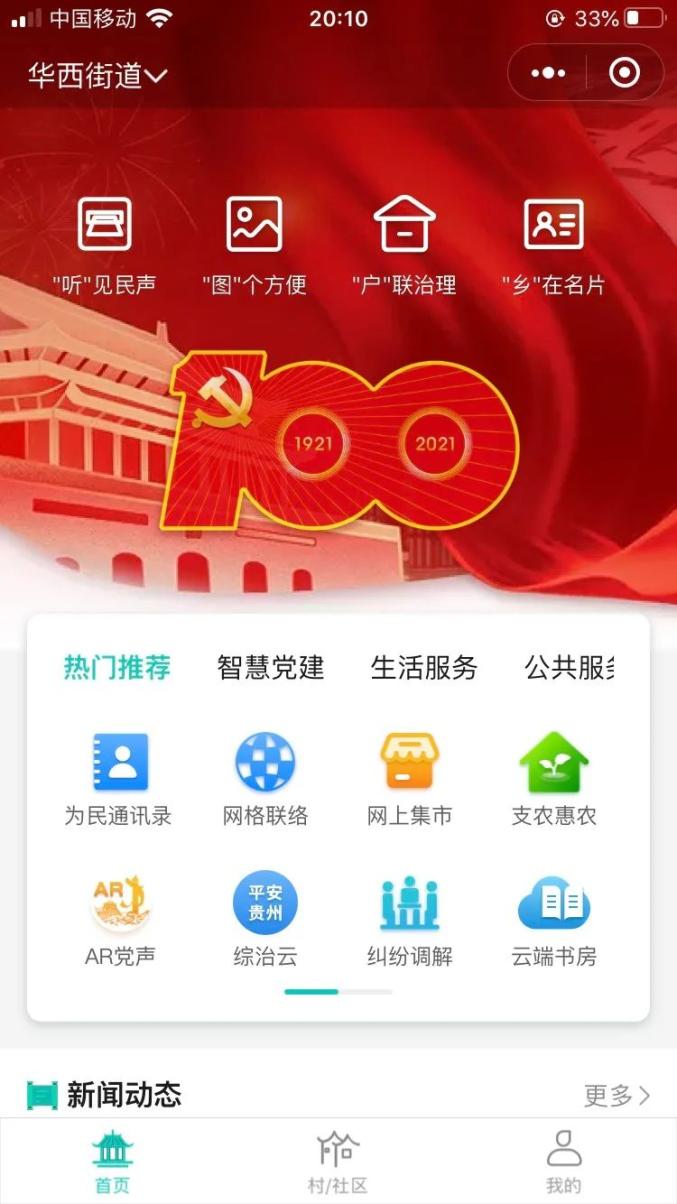The height and width of the screenshot is (1204, 677).
Task: Open "图"个方便 feature
Action: pos(254,245)
